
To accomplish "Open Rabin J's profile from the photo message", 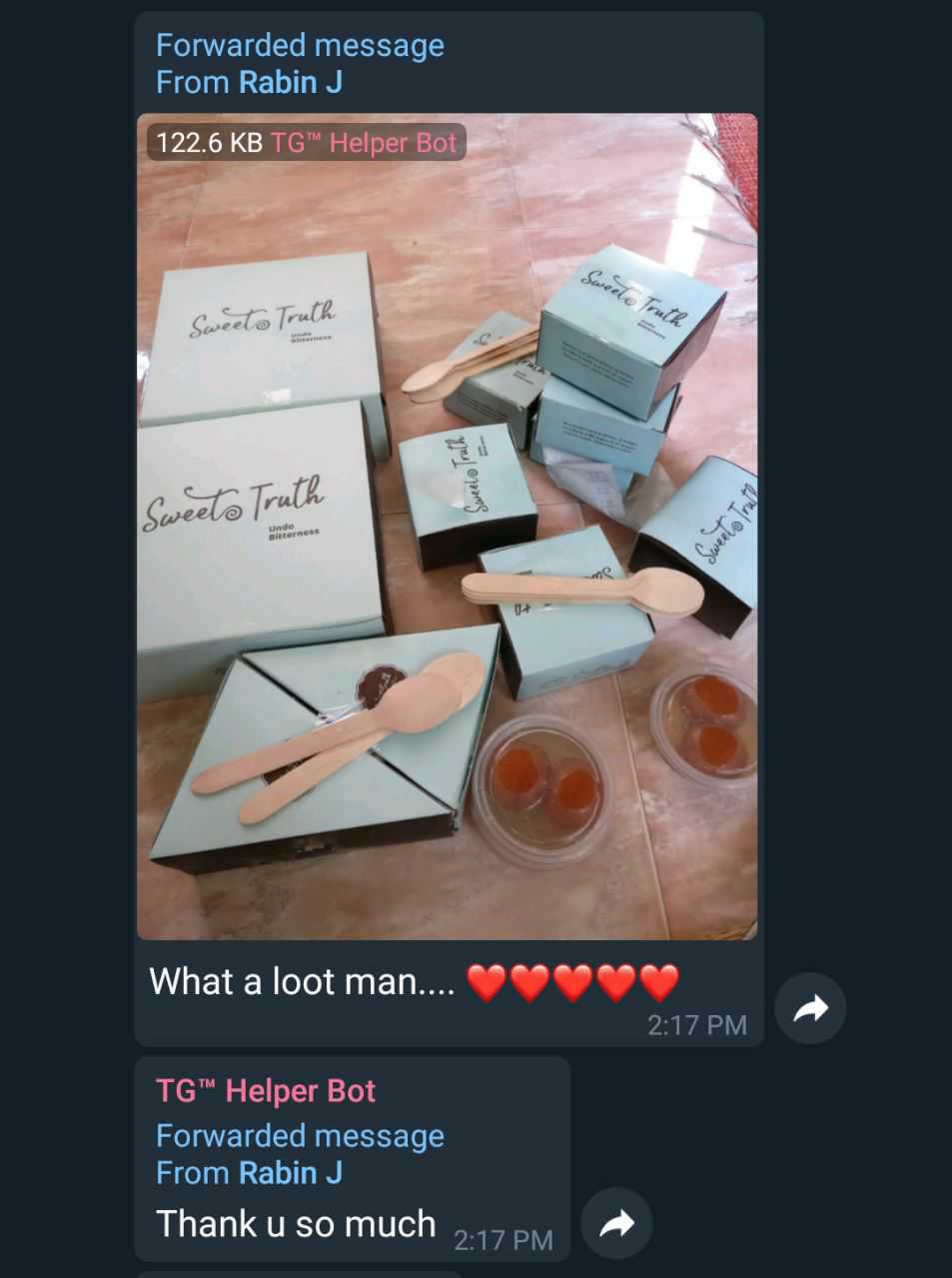I will pos(291,82).
